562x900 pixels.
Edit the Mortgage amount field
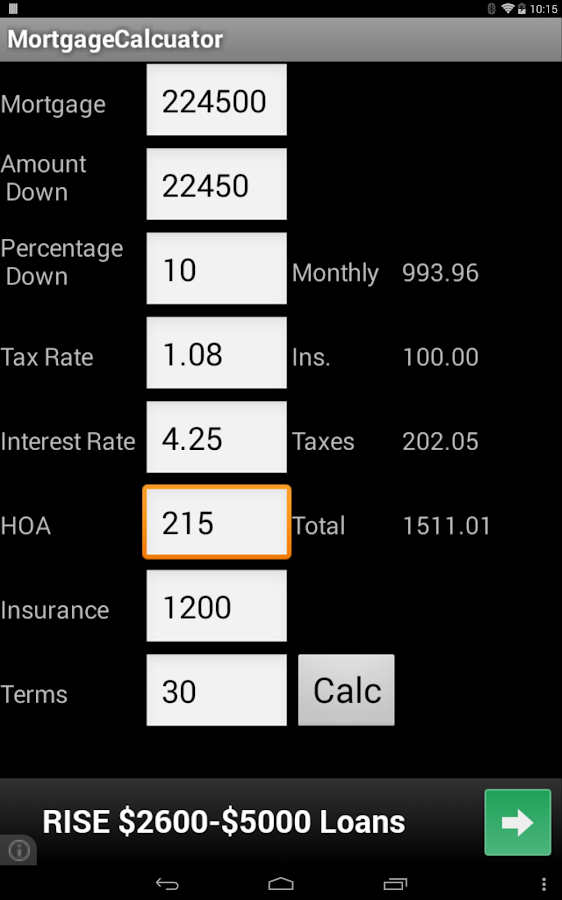pos(216,100)
